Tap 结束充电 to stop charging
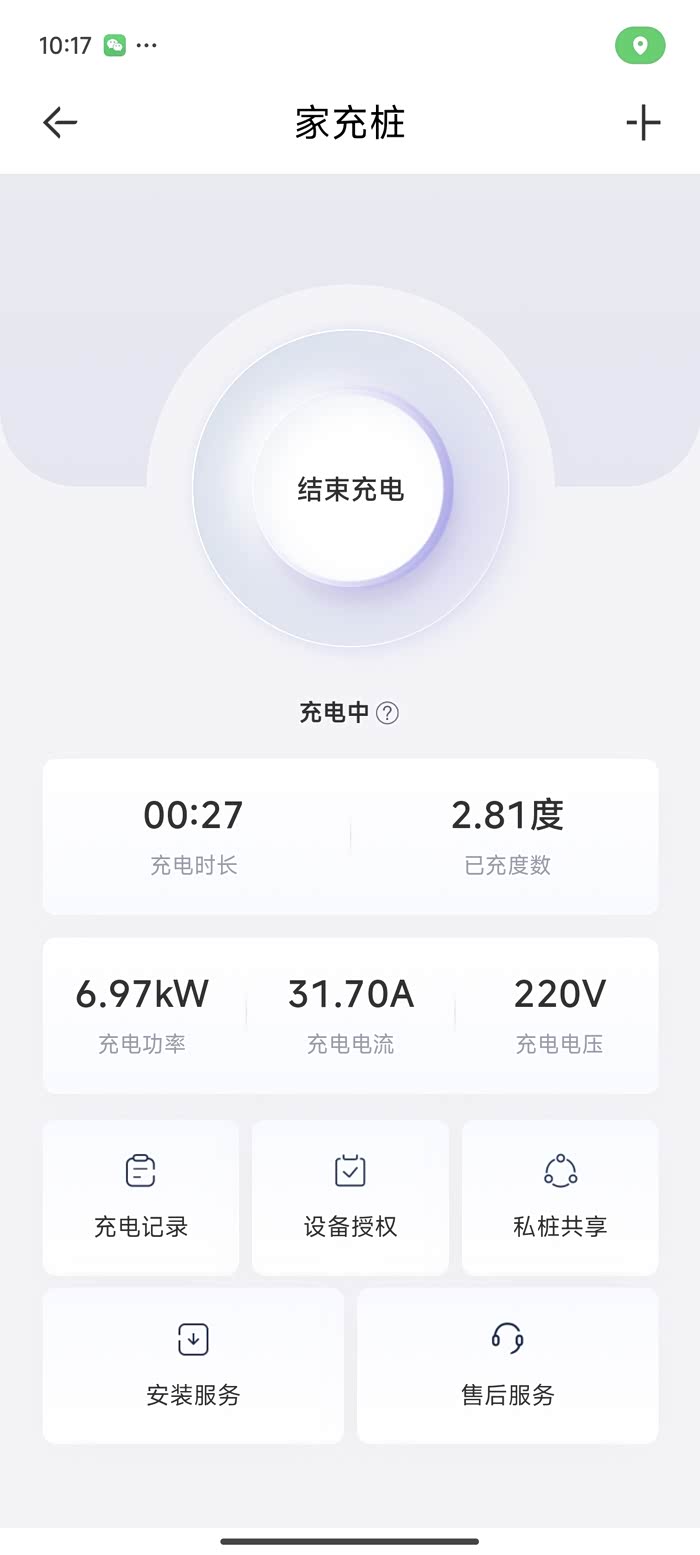This screenshot has width=700, height=1555. [350, 489]
